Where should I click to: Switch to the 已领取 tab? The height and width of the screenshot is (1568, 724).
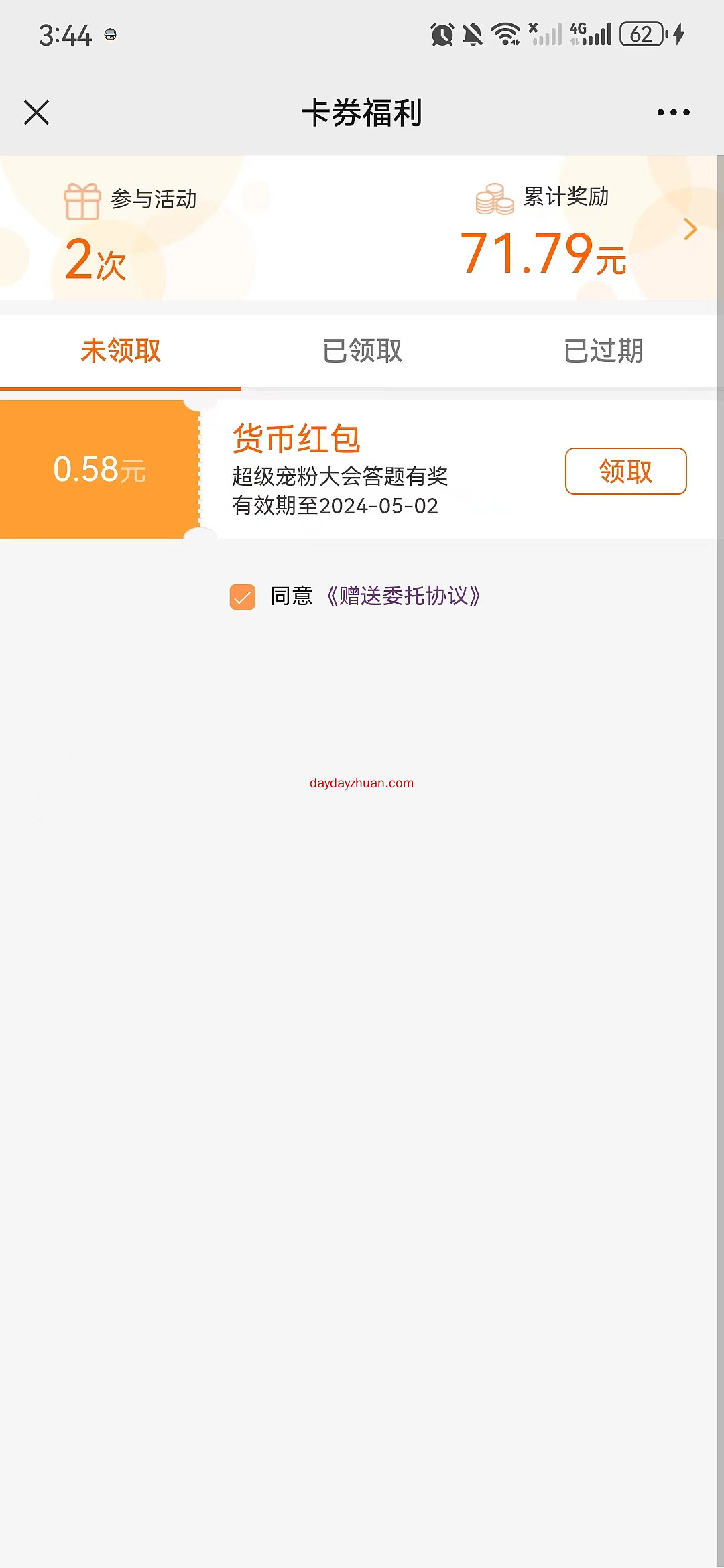(x=362, y=350)
